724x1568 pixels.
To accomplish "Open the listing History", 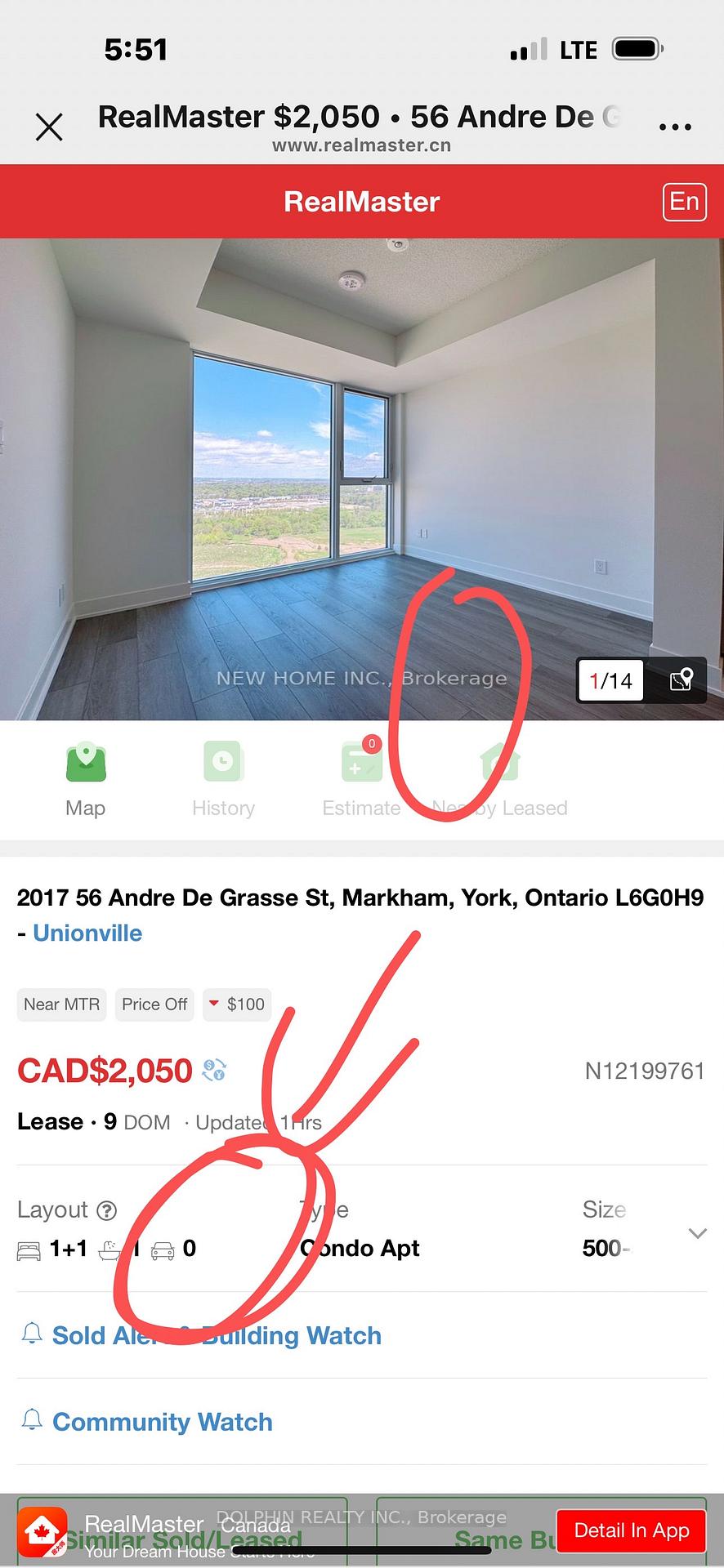I will click(x=223, y=780).
